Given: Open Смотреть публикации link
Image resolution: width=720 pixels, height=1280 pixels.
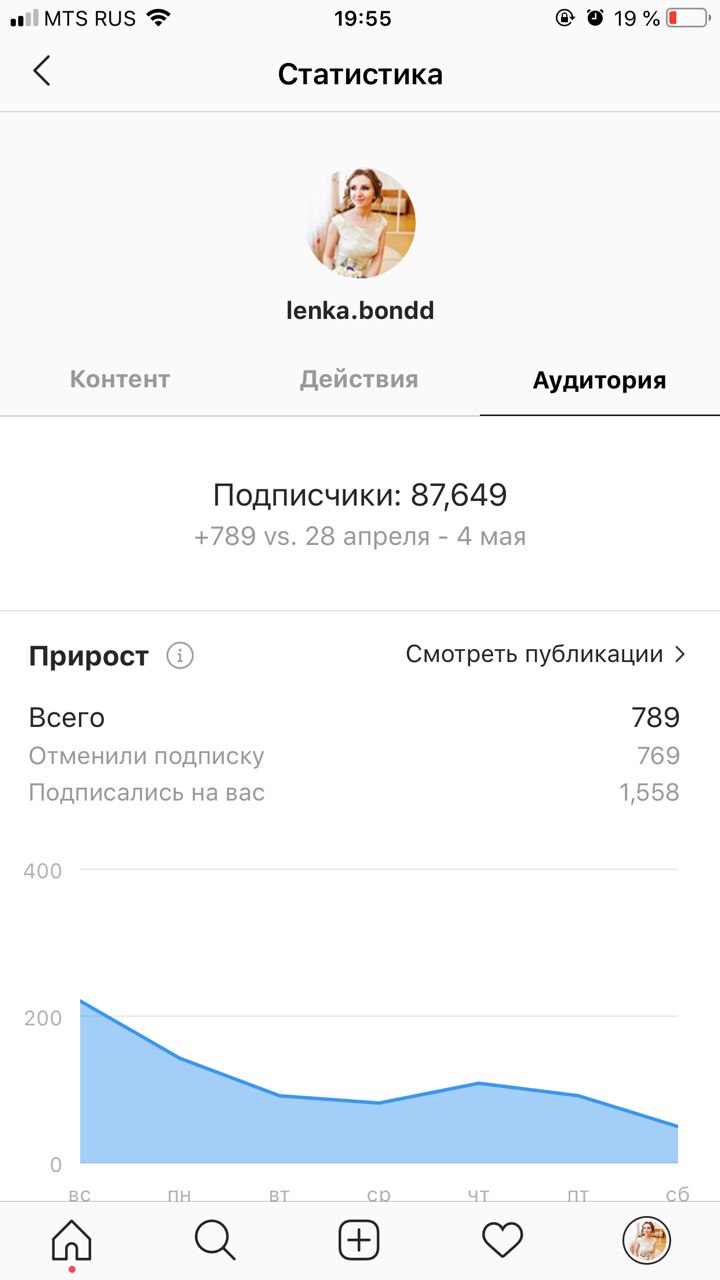Looking at the screenshot, I should (x=546, y=654).
